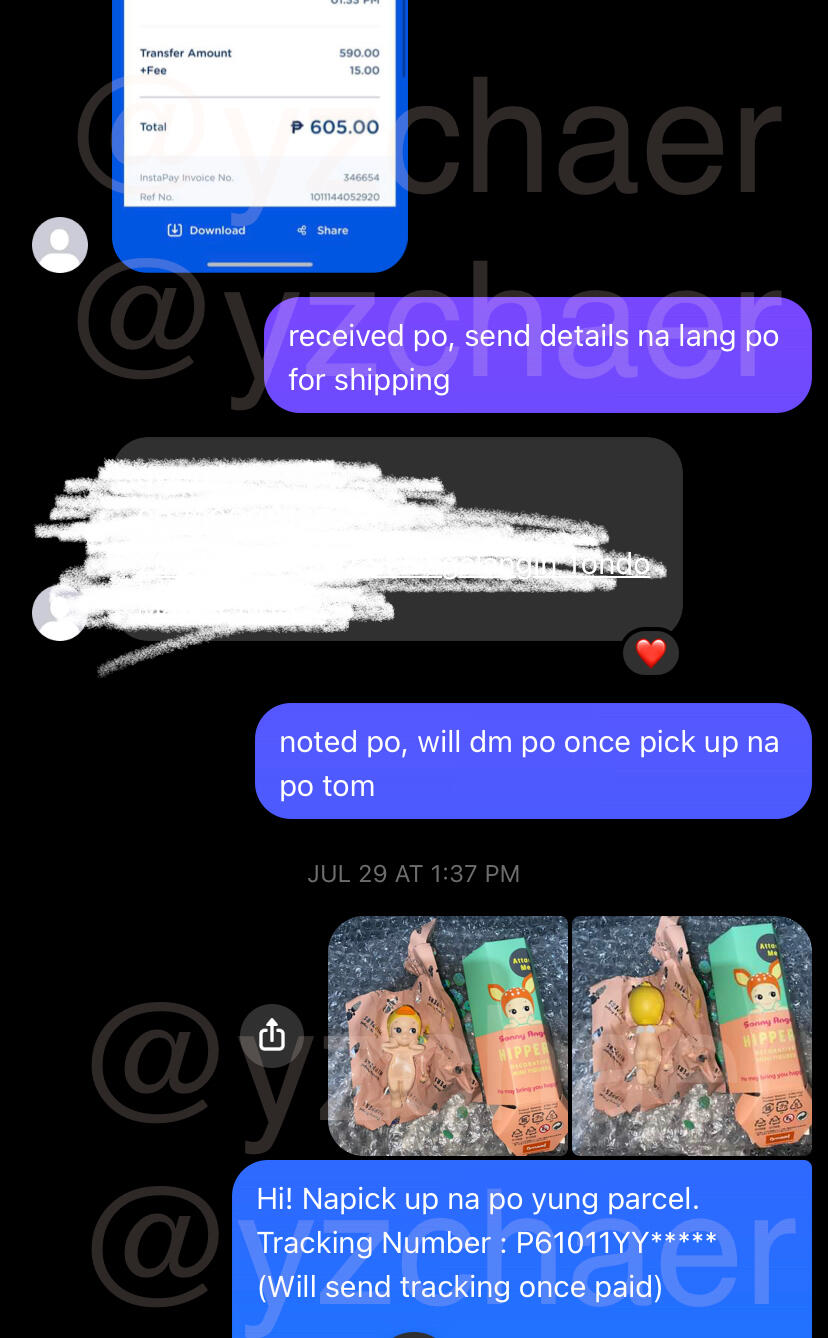View the sender's profile avatar near the receipt
Image resolution: width=828 pixels, height=1338 pixels.
(x=60, y=245)
